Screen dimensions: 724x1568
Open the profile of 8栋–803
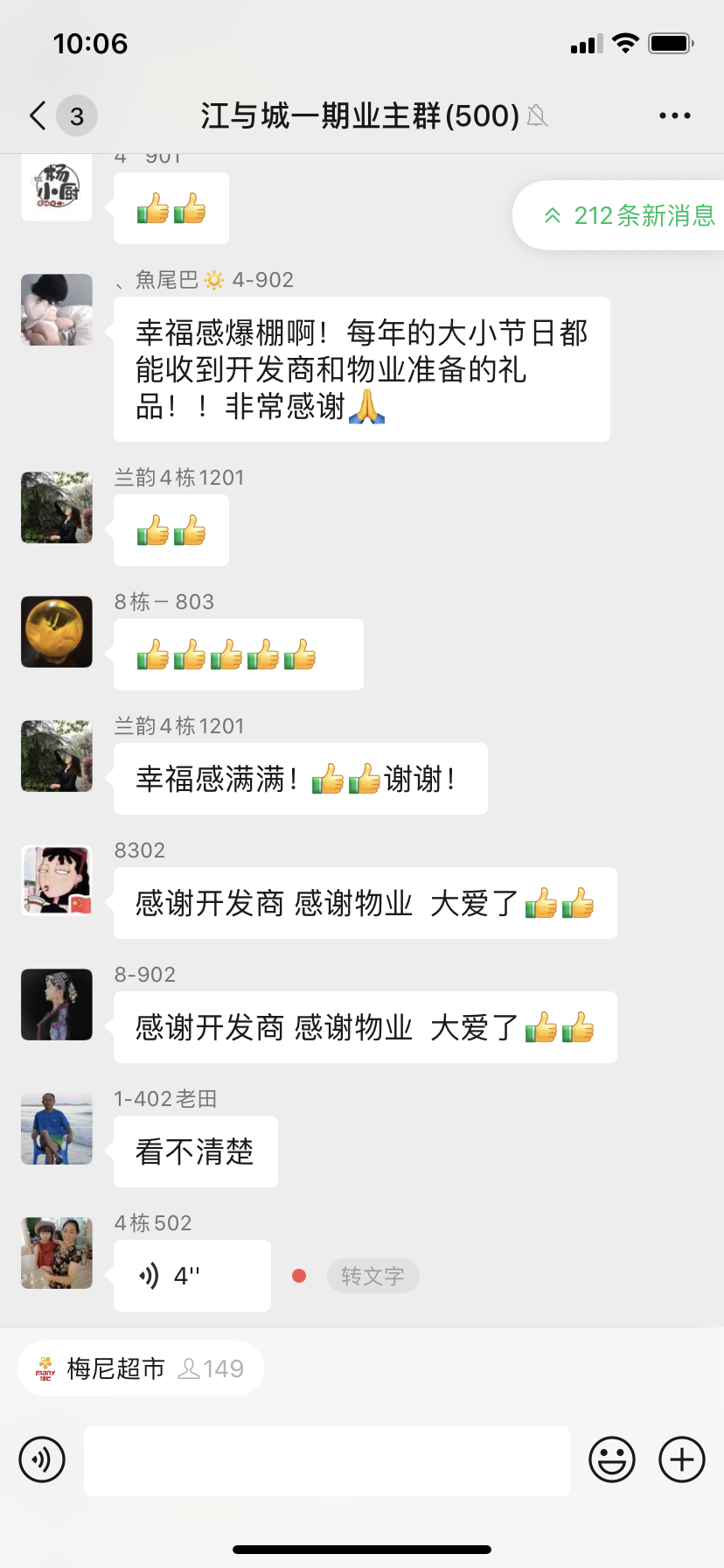(57, 632)
